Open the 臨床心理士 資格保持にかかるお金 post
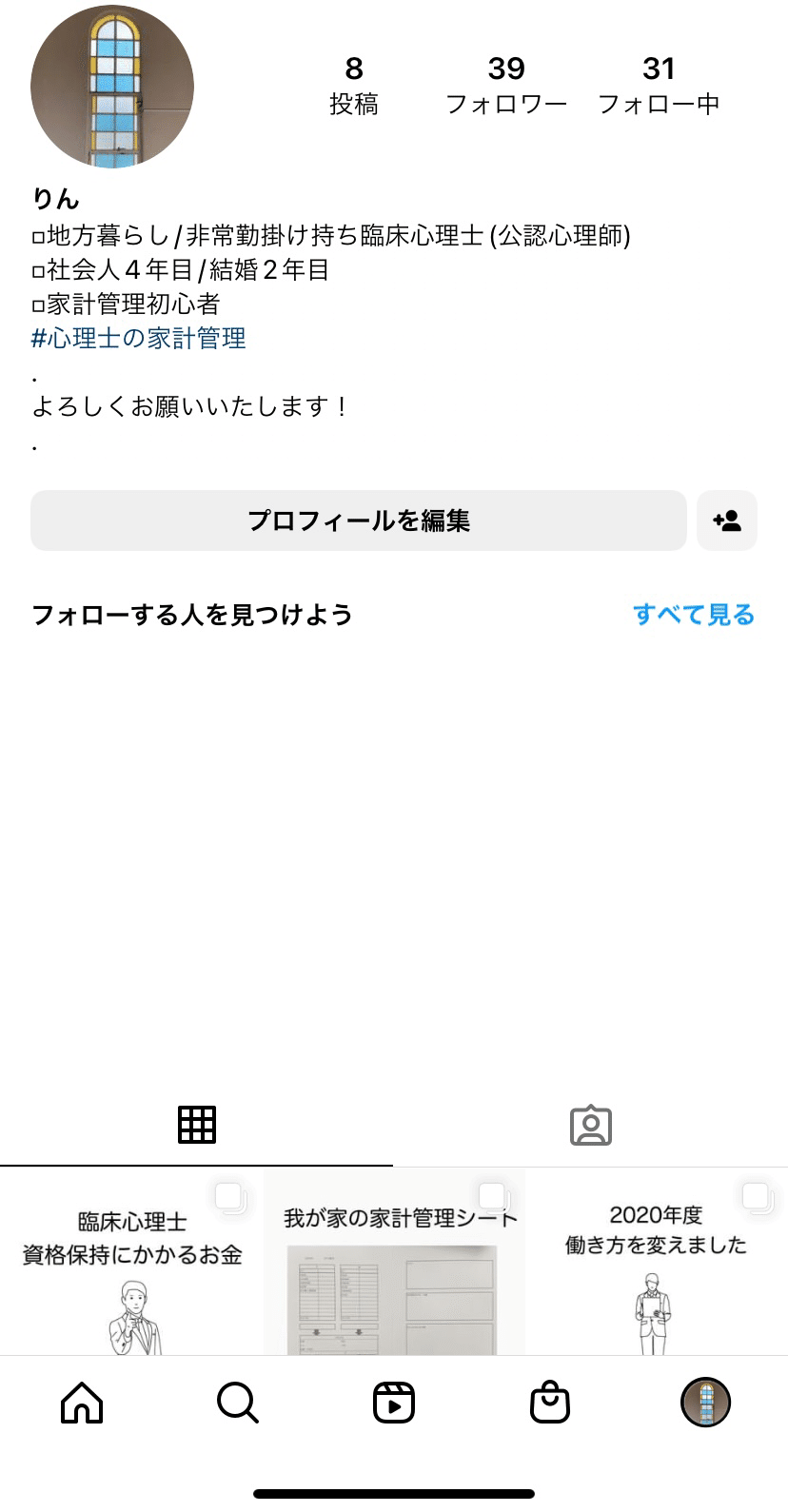Screen dimensions: 788x1512 [x=131, y=1262]
